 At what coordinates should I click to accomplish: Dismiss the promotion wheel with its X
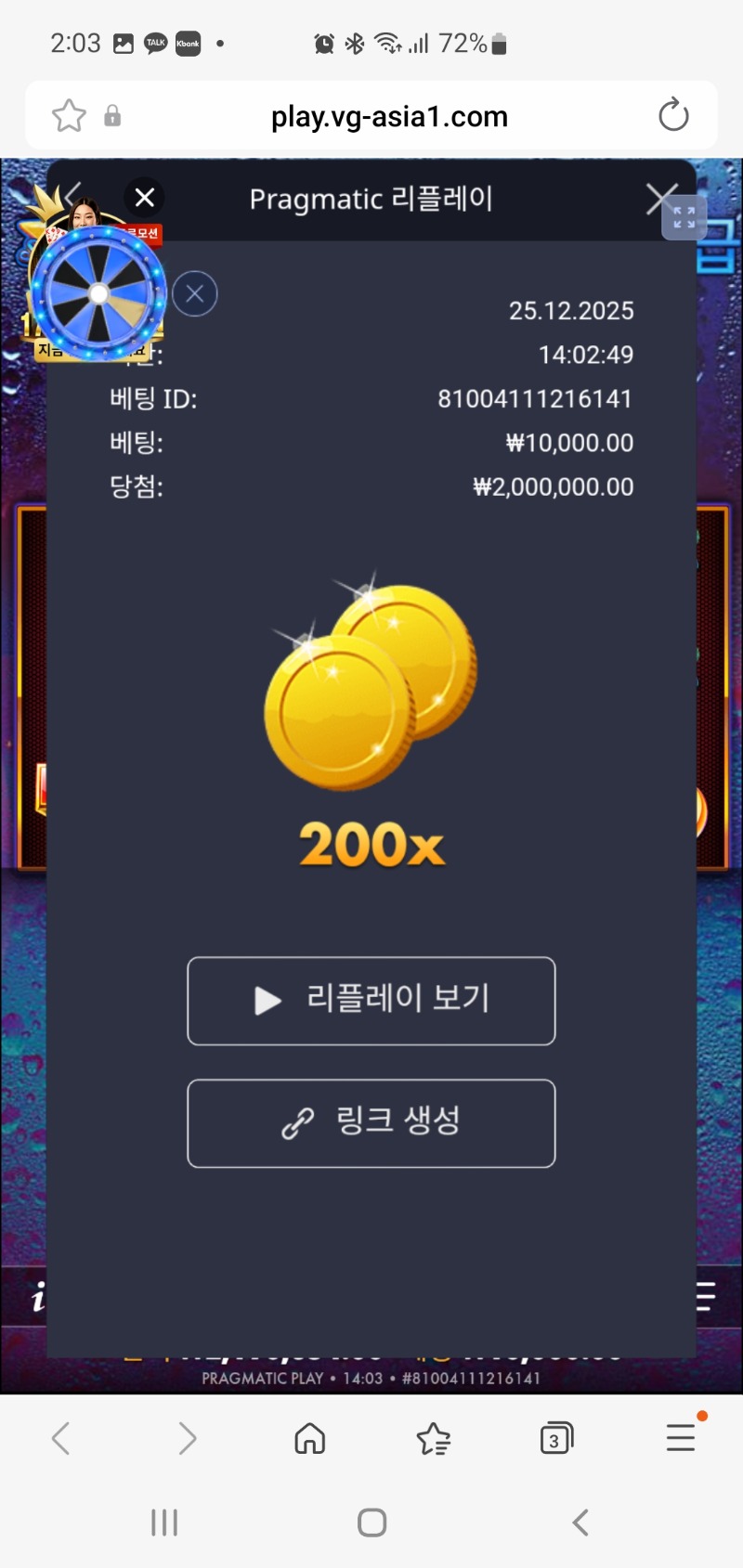(195, 294)
